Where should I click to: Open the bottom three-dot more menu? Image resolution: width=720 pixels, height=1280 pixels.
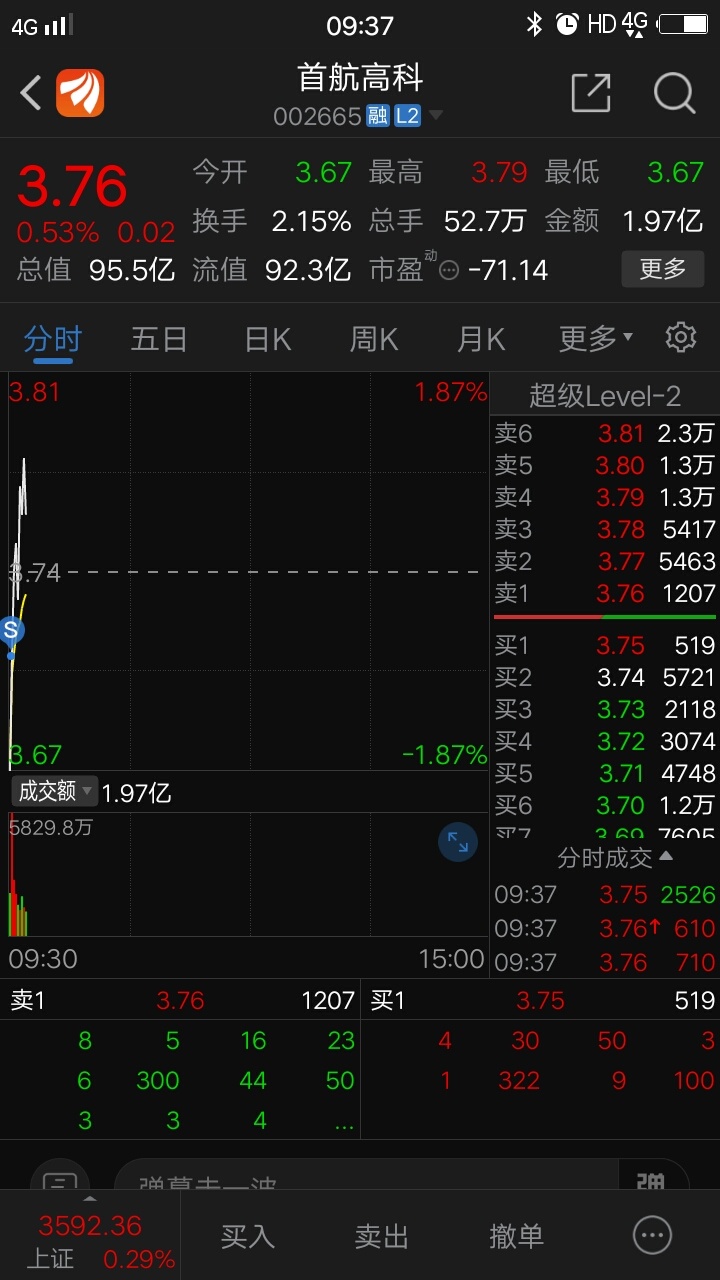coord(653,1236)
